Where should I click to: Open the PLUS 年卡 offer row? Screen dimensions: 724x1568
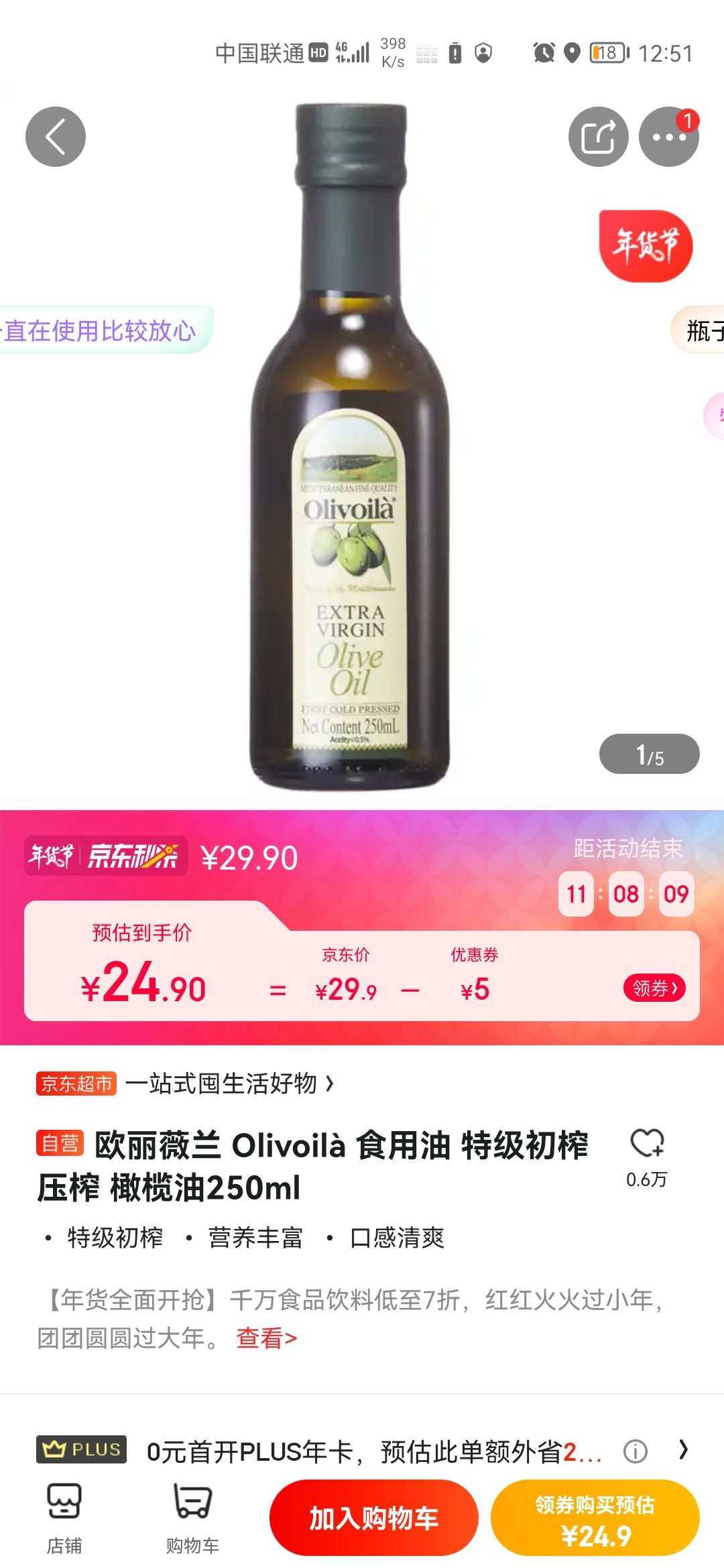[362, 1451]
